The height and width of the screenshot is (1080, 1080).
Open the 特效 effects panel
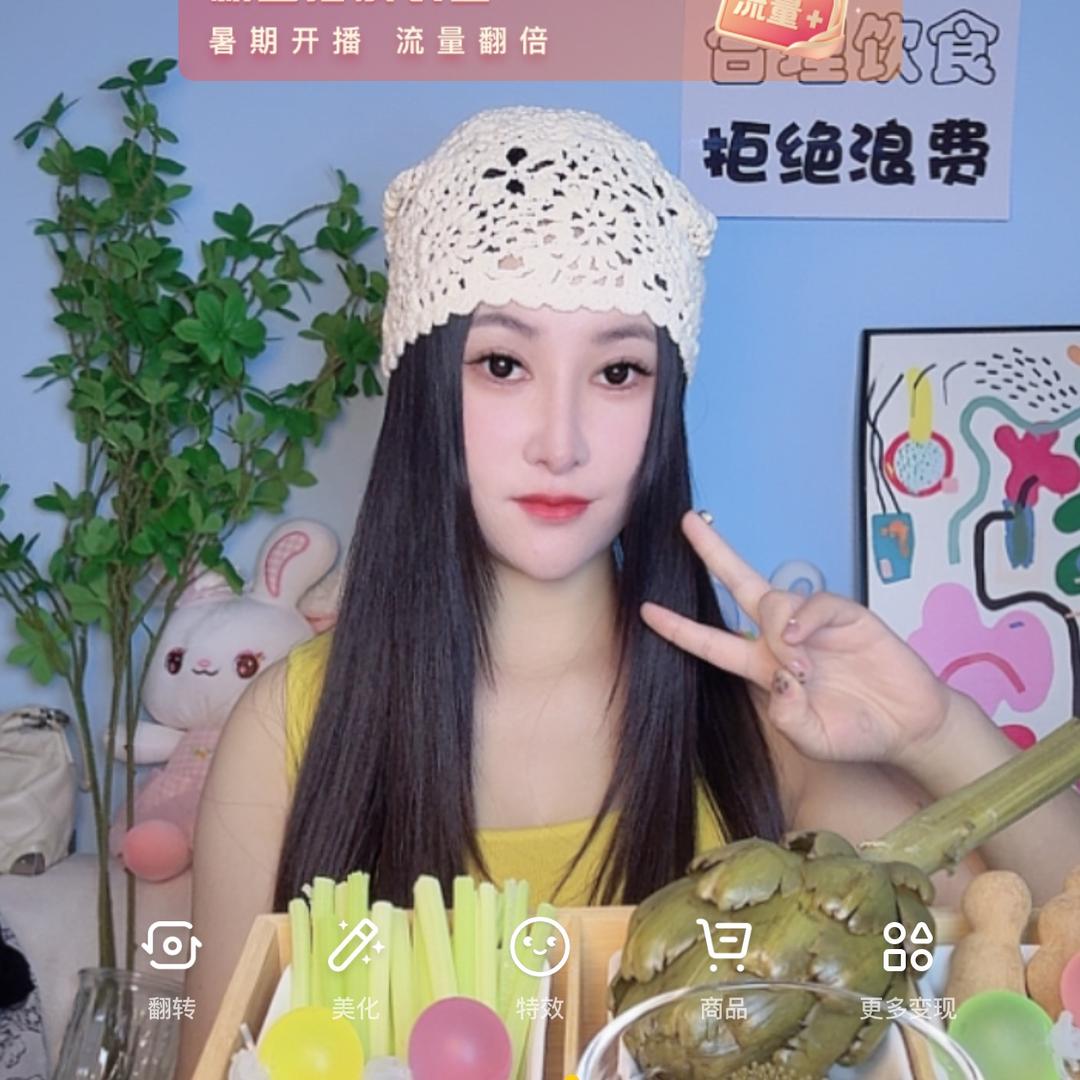point(540,966)
